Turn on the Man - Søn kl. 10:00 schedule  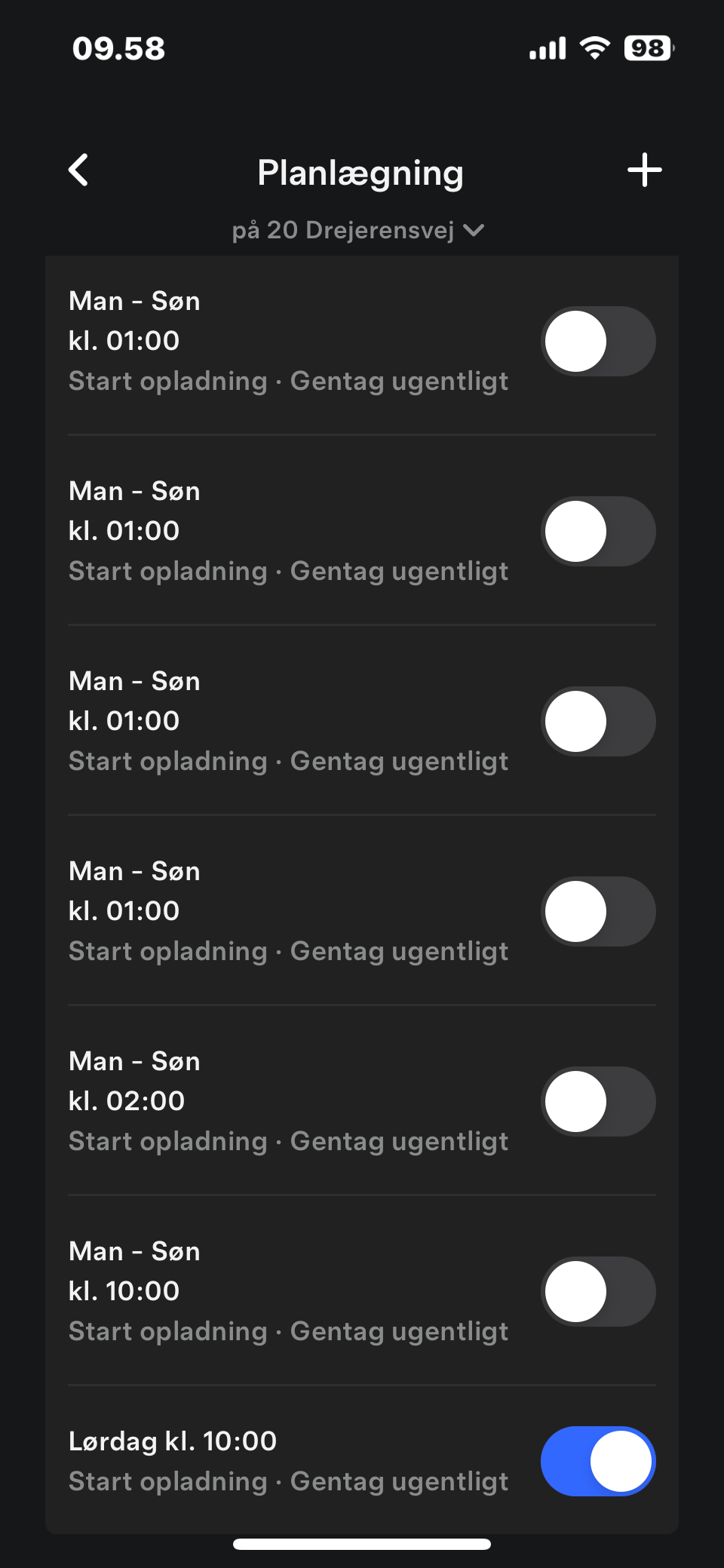coord(598,1291)
